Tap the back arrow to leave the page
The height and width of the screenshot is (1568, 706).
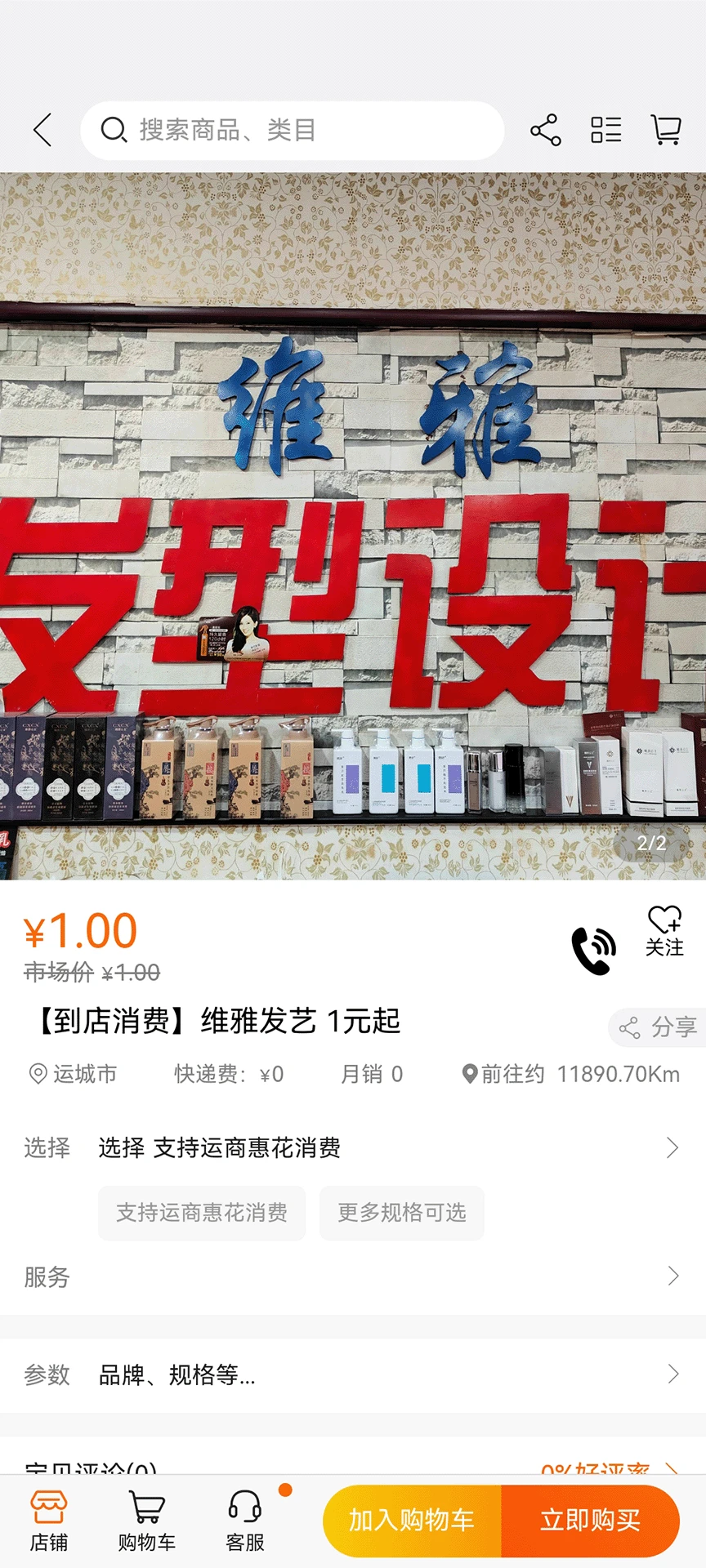coord(42,130)
